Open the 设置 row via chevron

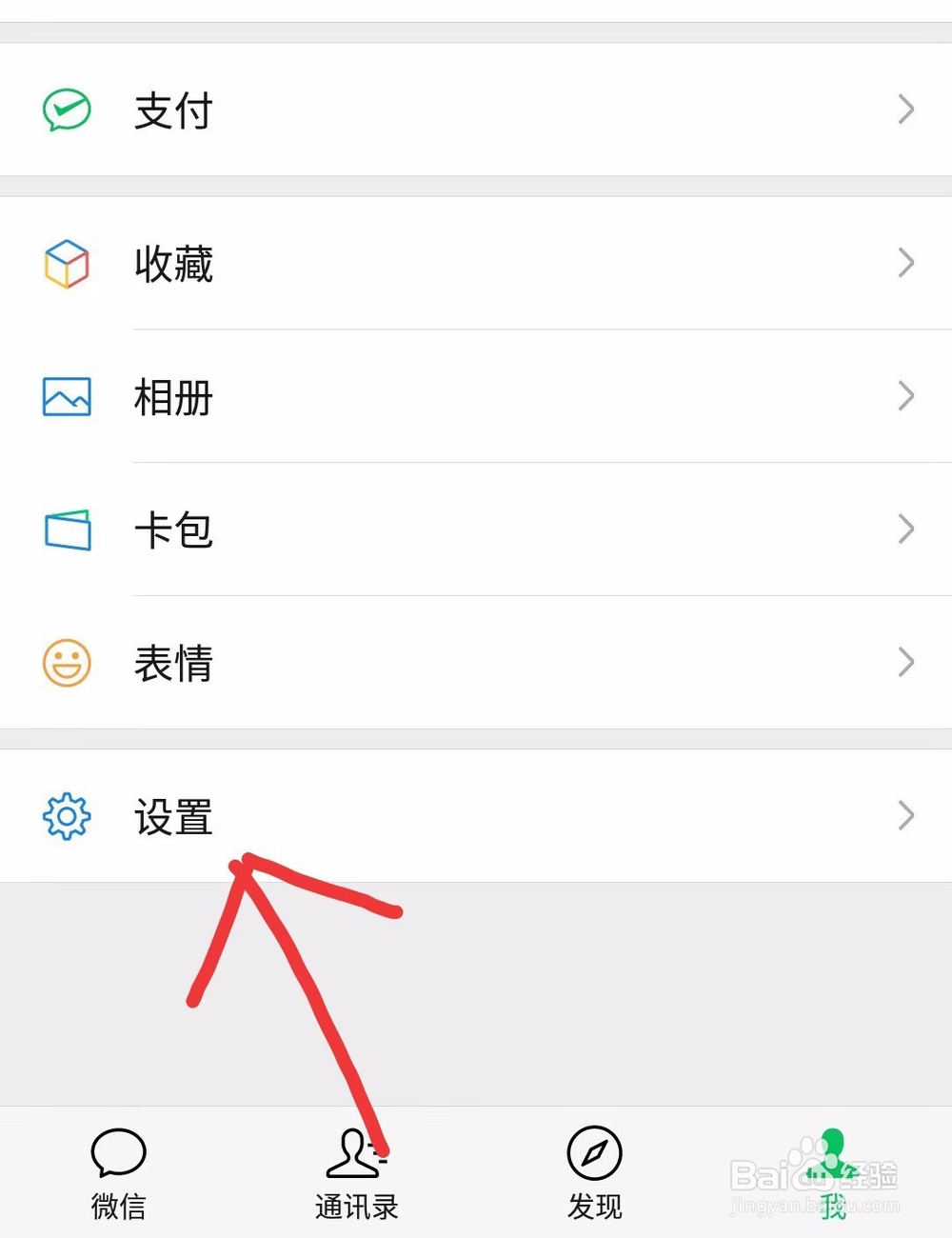(905, 815)
